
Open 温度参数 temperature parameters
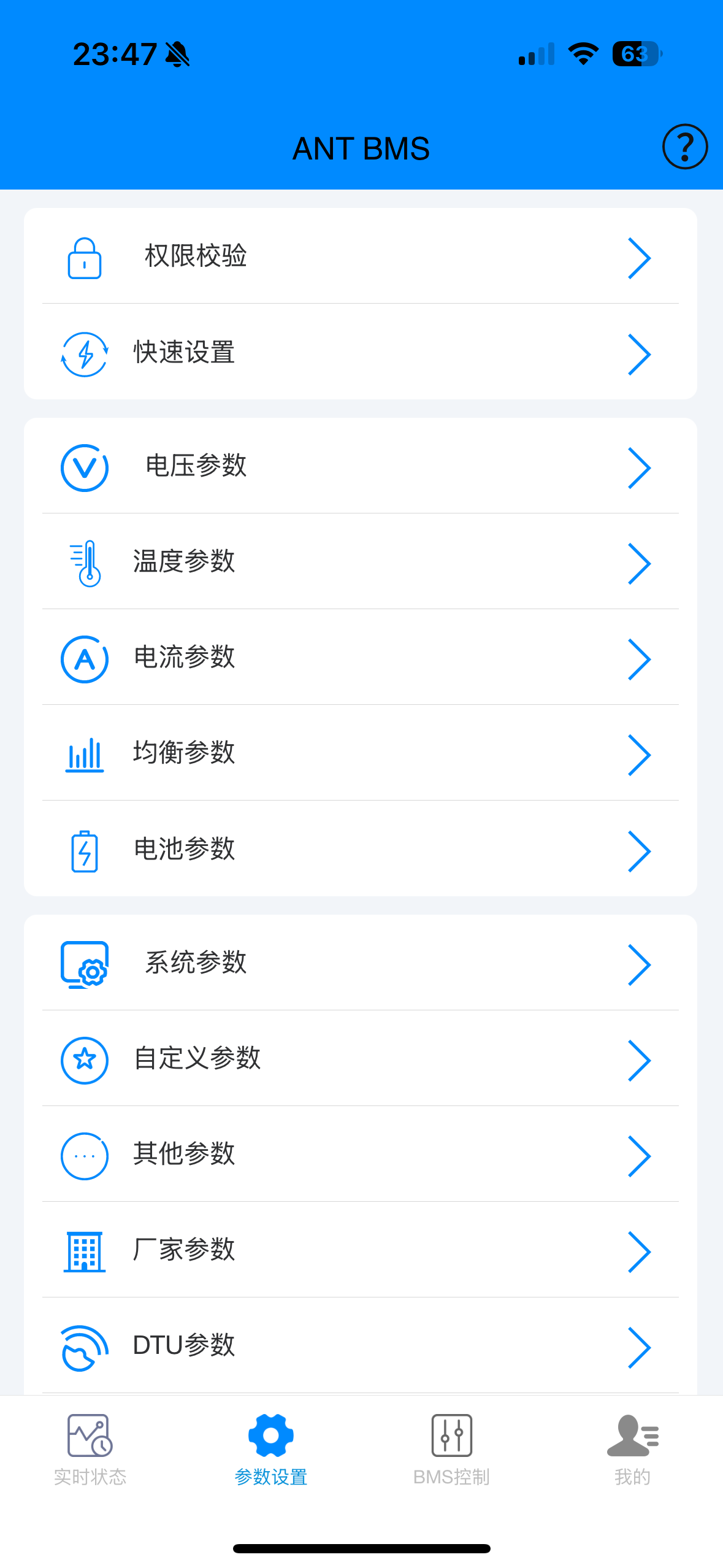point(360,562)
